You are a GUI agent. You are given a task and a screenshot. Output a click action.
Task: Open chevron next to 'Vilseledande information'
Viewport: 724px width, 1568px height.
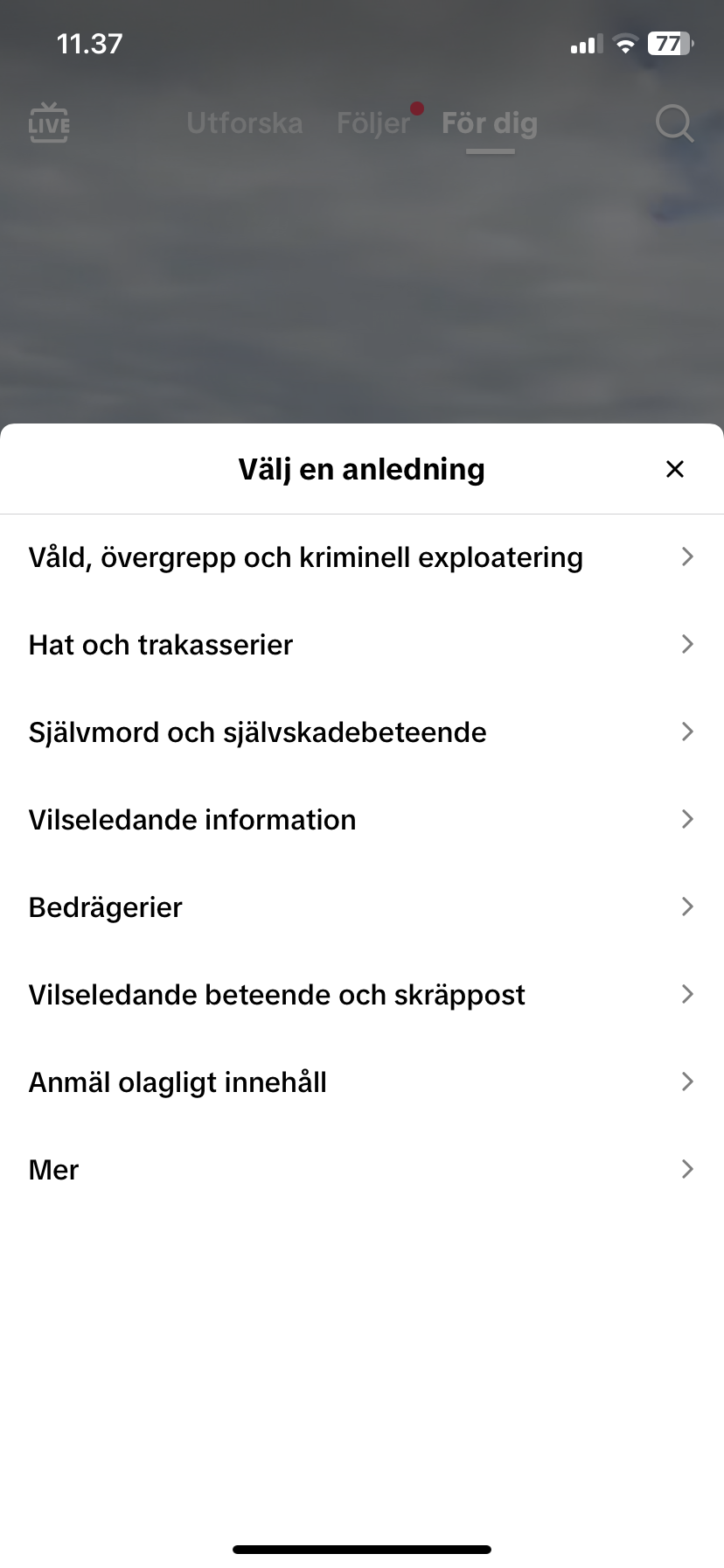687,819
